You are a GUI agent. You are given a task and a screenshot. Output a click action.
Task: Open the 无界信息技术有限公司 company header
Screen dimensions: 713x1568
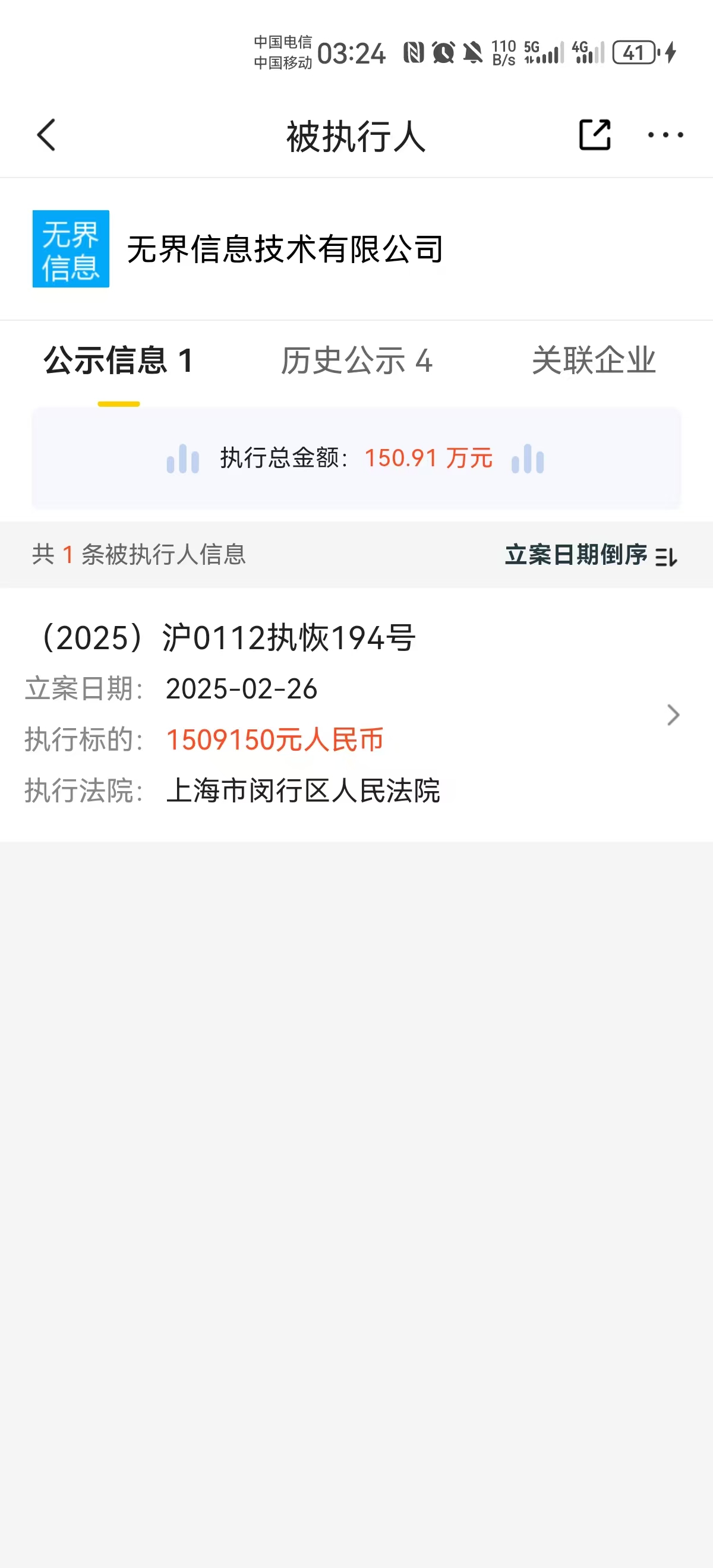pyautogui.click(x=285, y=249)
